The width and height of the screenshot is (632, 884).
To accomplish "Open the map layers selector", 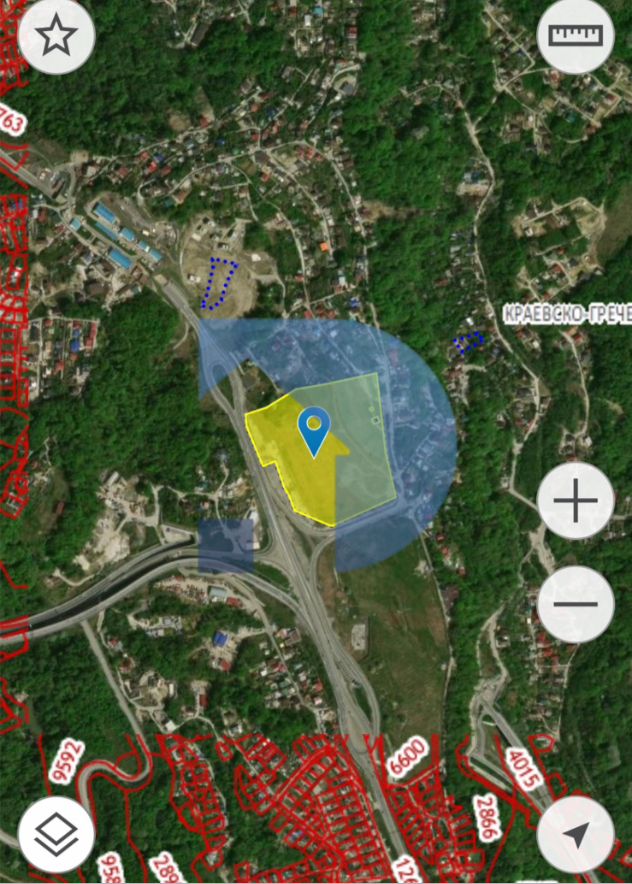I will coord(56,835).
